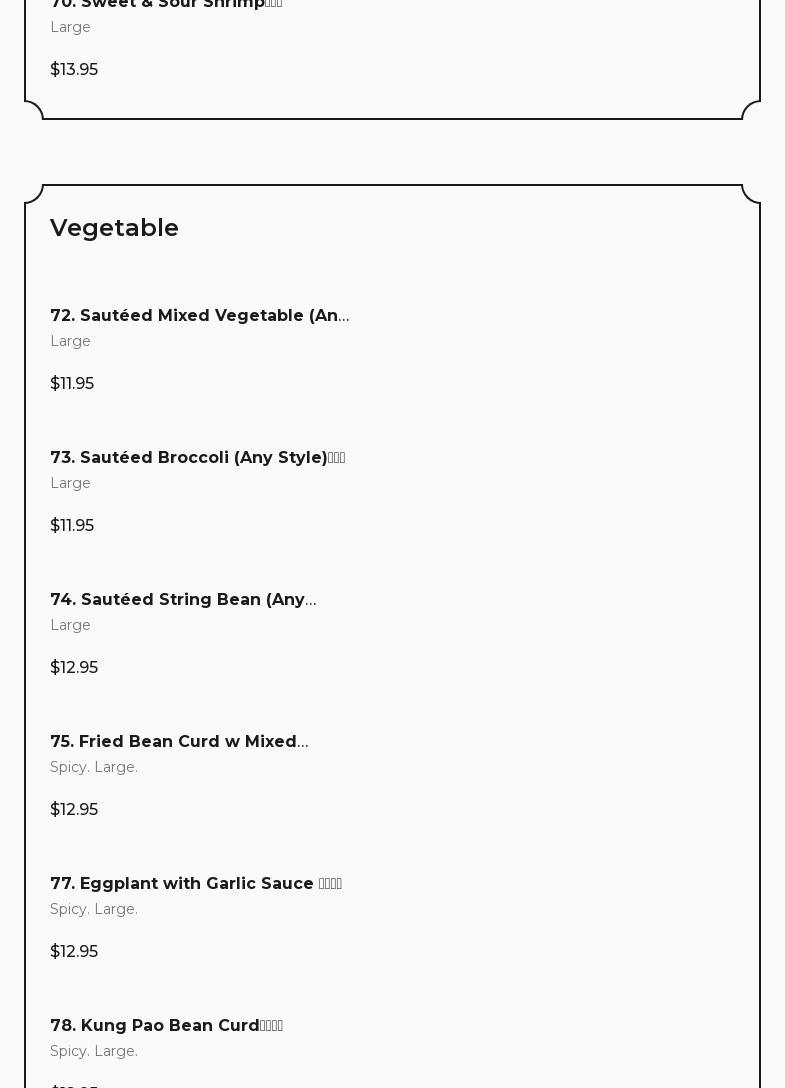View 75. Fried Bean Curd w Mixed
The width and height of the screenshot is (785, 1088).
179,742
